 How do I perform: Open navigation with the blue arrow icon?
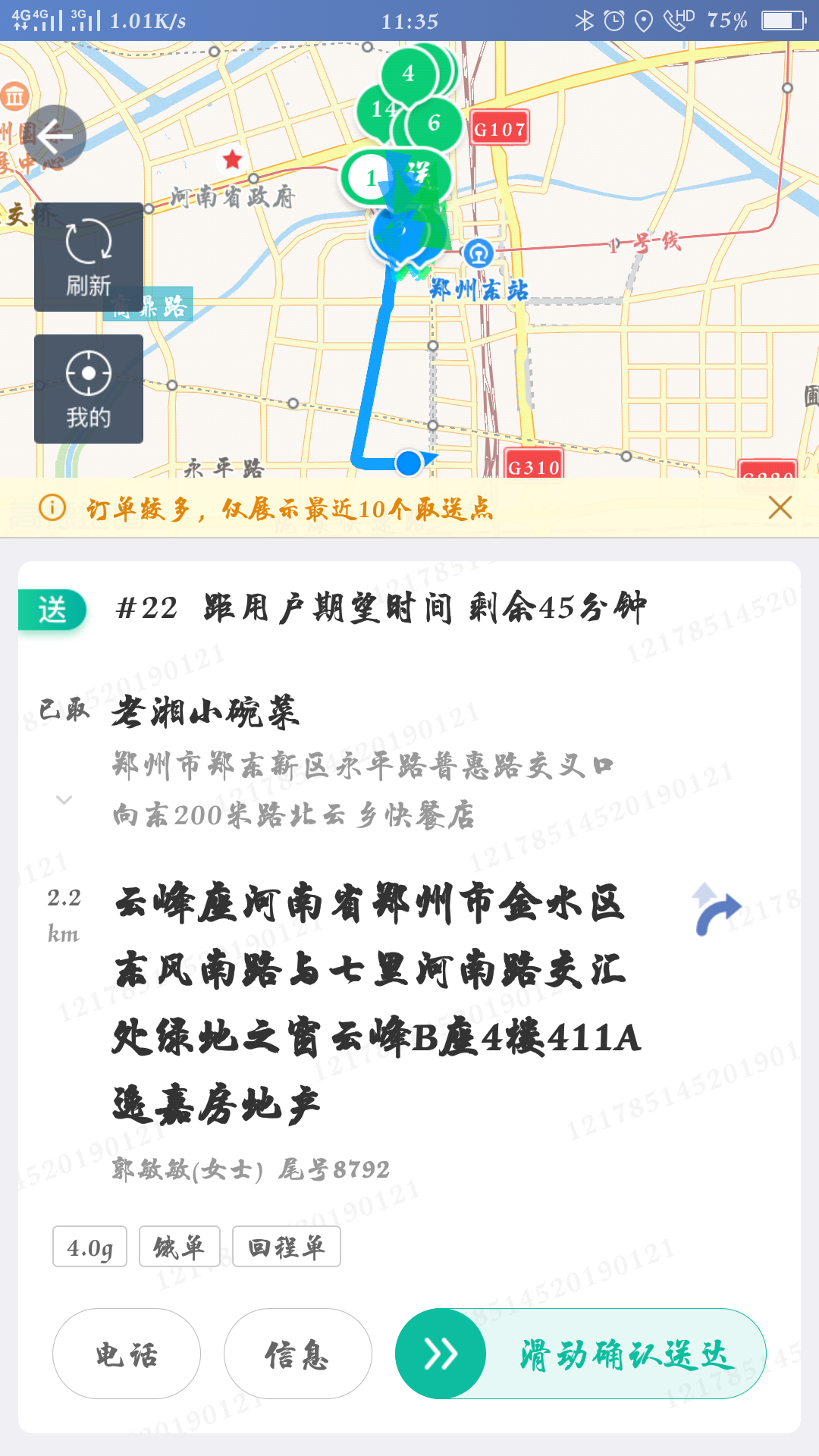[x=716, y=910]
